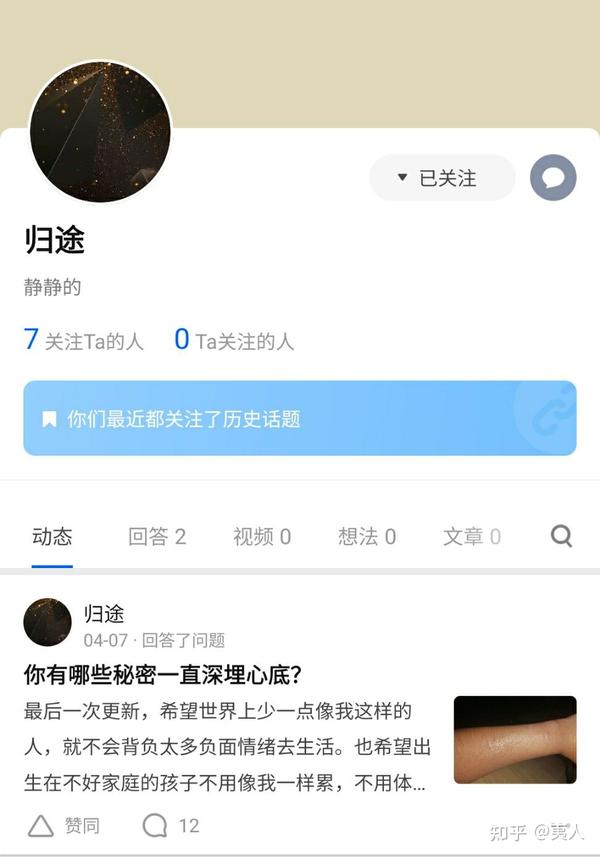
Task: Open the 历史话题 mutual follow banner
Action: [299, 419]
